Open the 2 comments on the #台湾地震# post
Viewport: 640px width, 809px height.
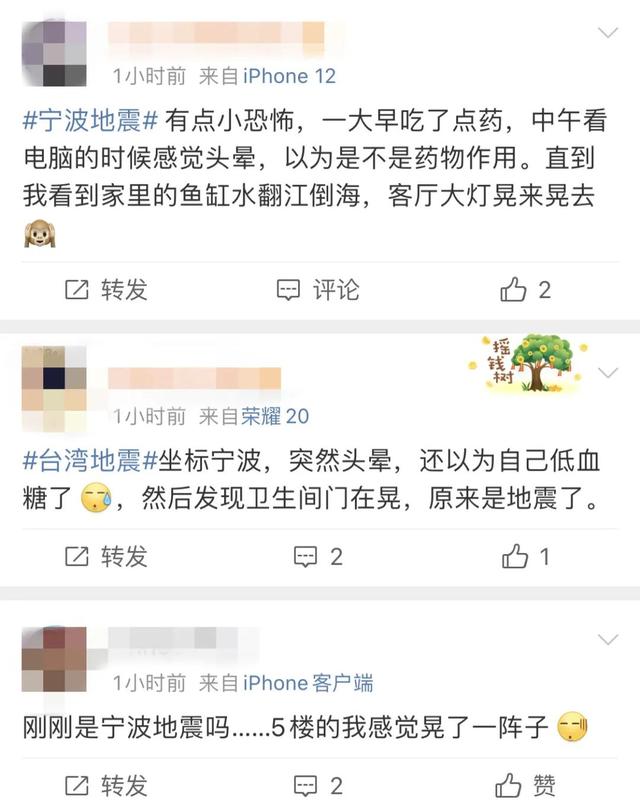(318, 556)
